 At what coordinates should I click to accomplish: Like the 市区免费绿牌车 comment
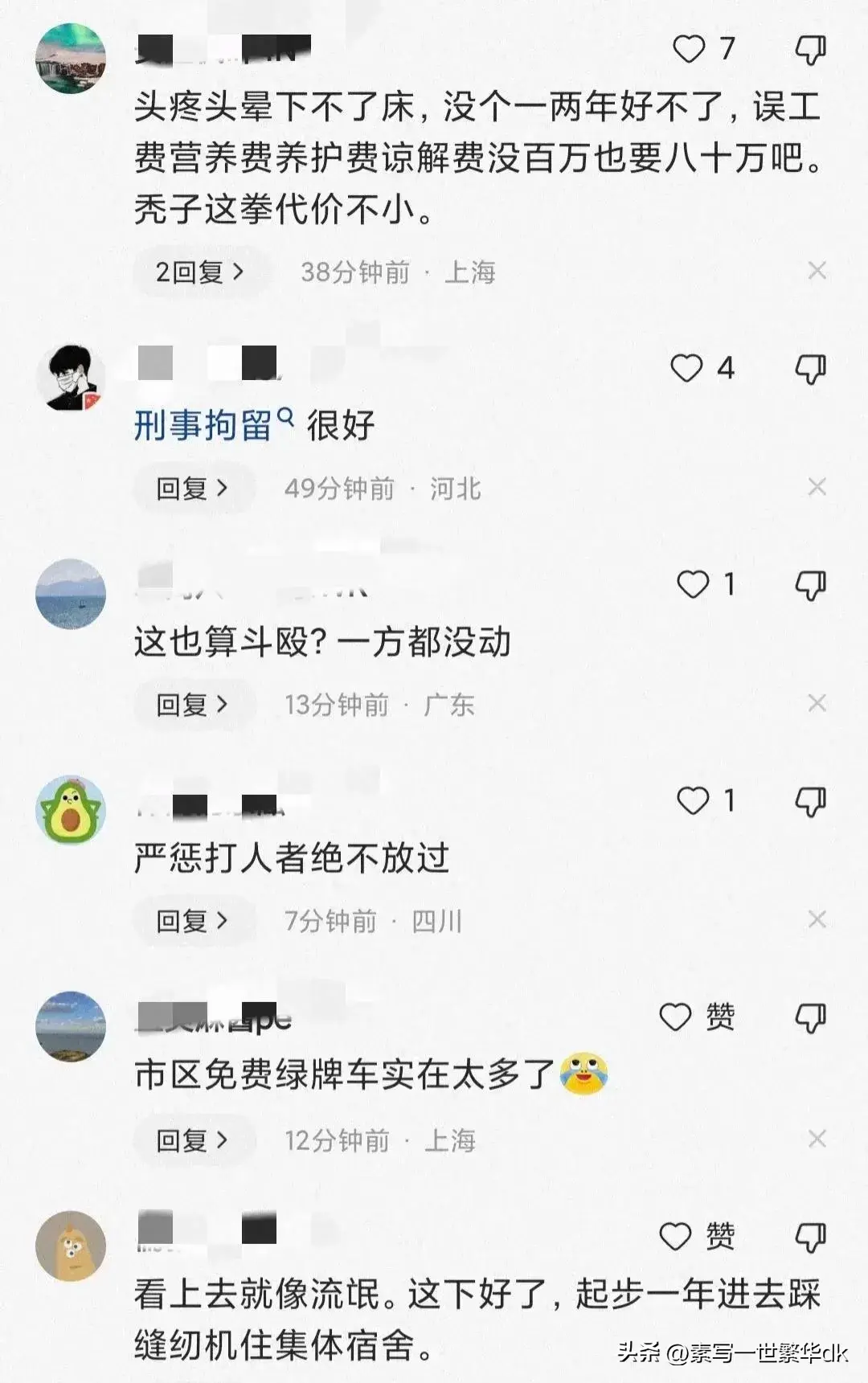(x=676, y=1017)
